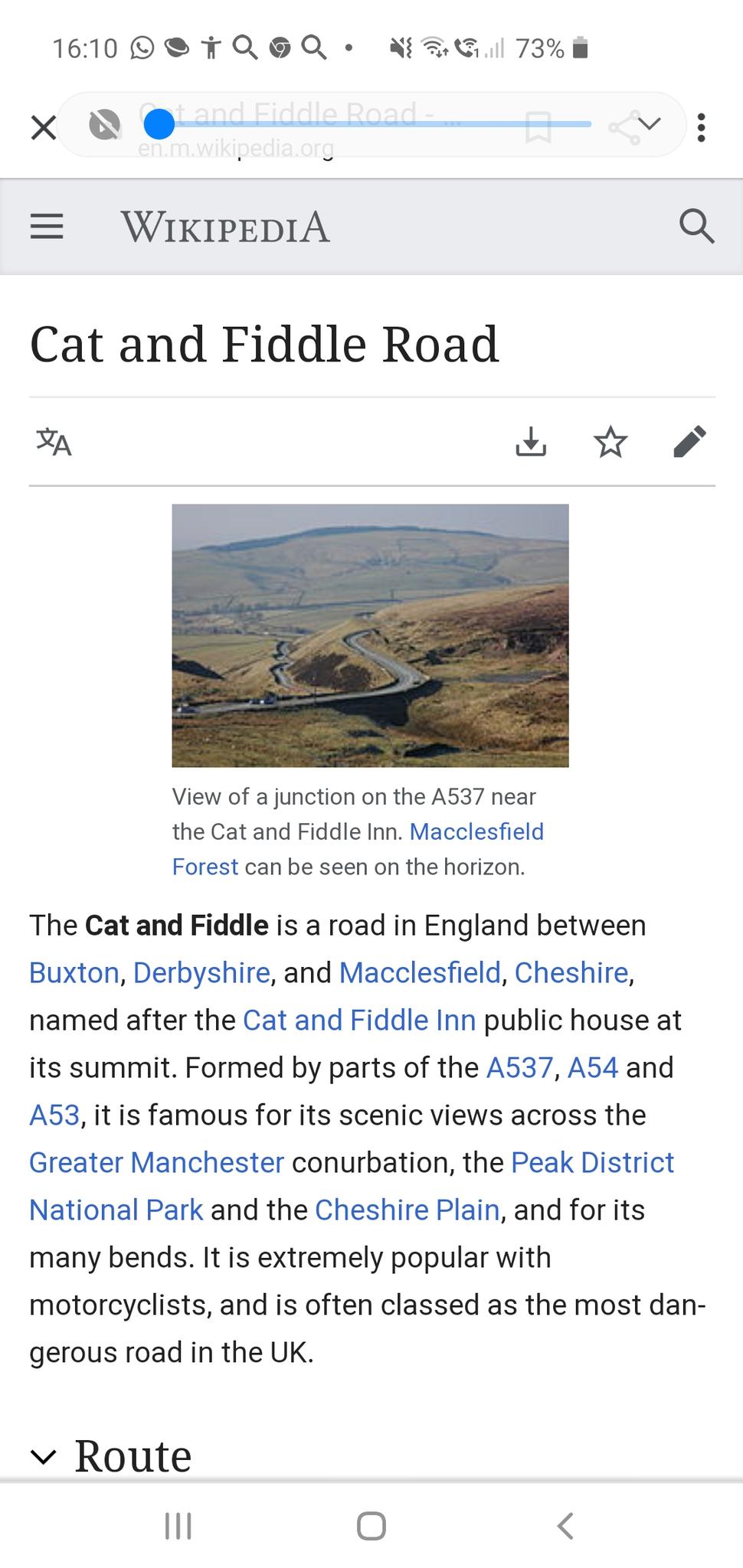The height and width of the screenshot is (1568, 743).
Task: Edit the article with pencil icon
Action: pyautogui.click(x=689, y=442)
